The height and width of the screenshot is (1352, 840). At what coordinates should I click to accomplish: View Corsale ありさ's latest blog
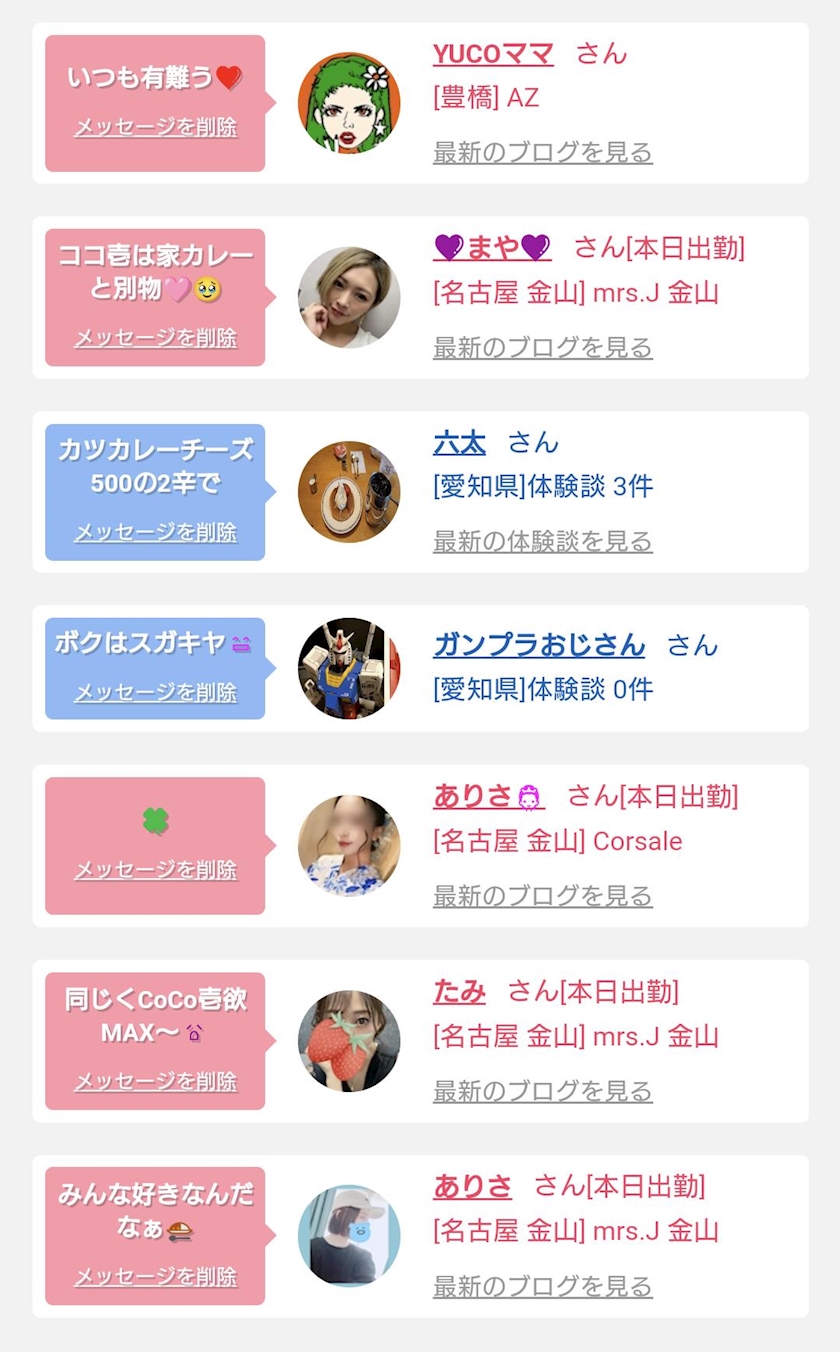point(542,896)
